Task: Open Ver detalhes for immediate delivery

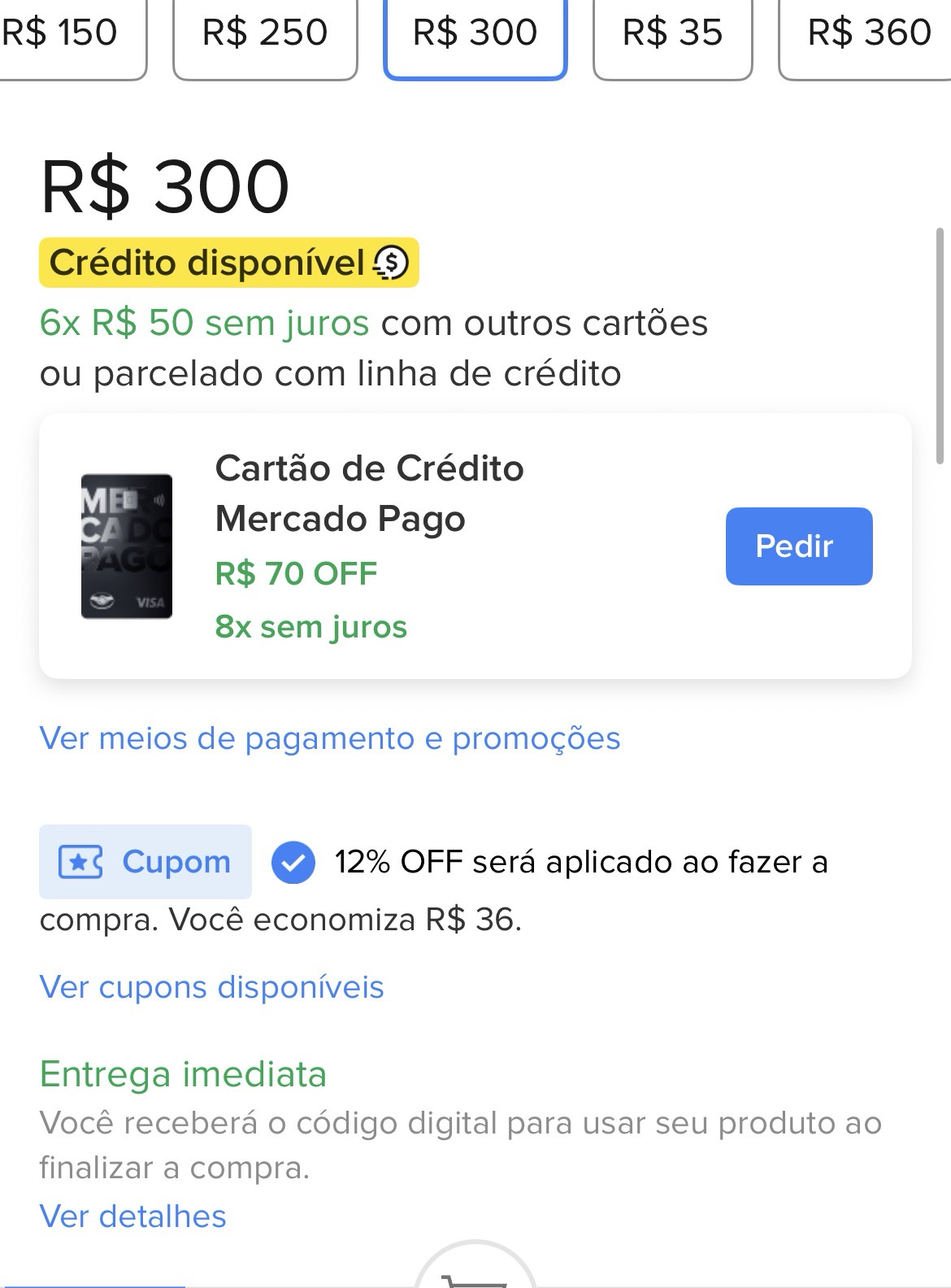Action: 132,1216
